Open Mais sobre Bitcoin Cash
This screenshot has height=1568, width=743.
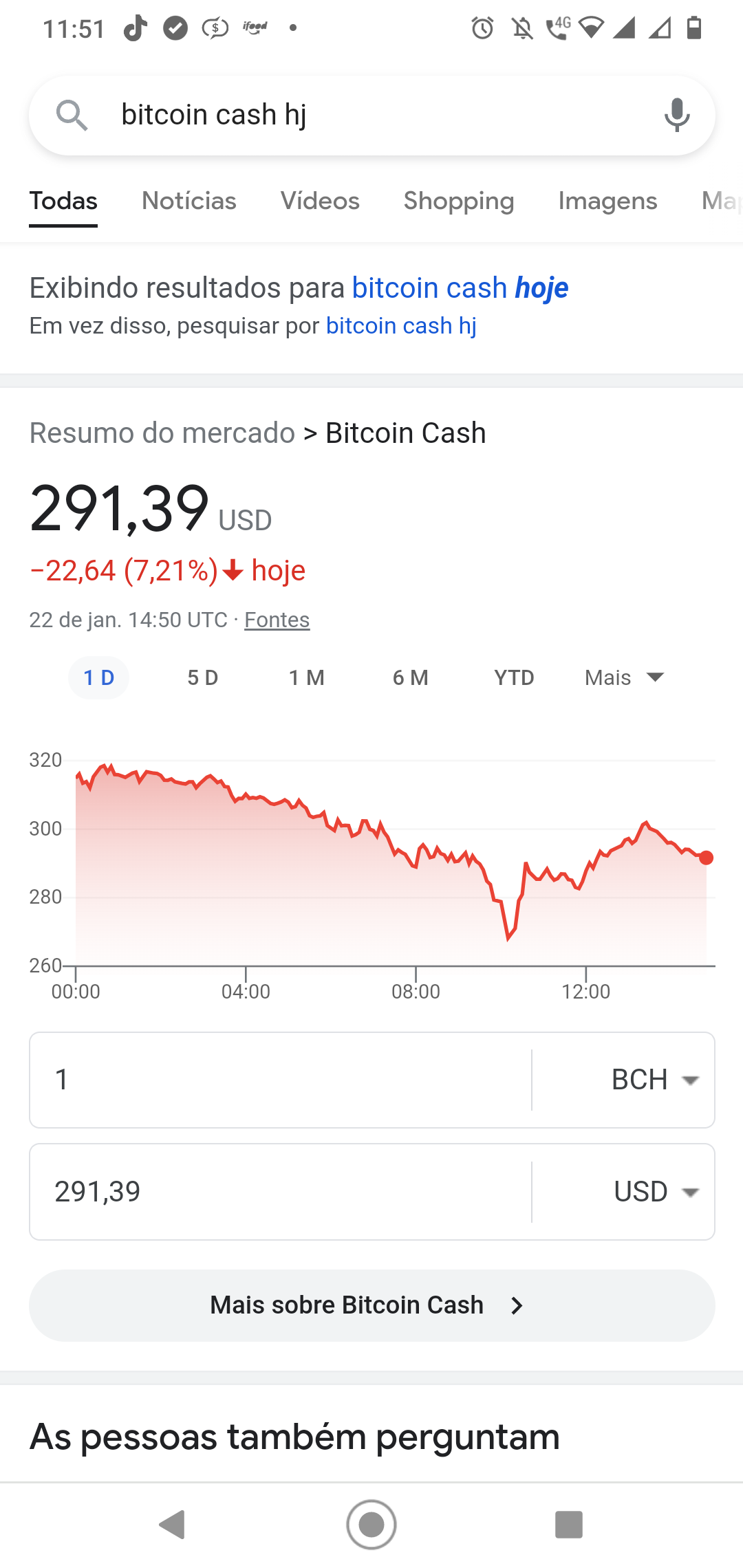[371, 1305]
